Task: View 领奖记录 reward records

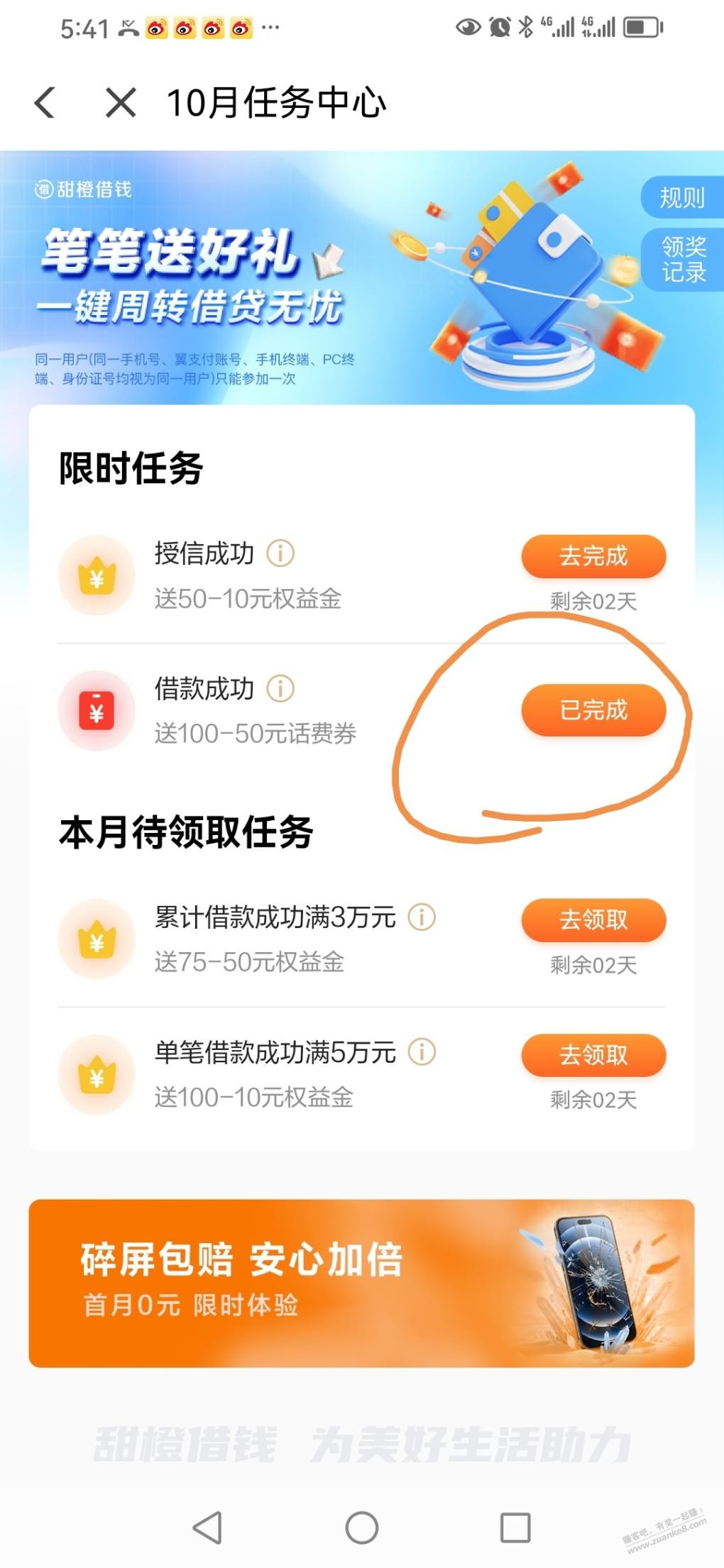Action: pos(683,259)
